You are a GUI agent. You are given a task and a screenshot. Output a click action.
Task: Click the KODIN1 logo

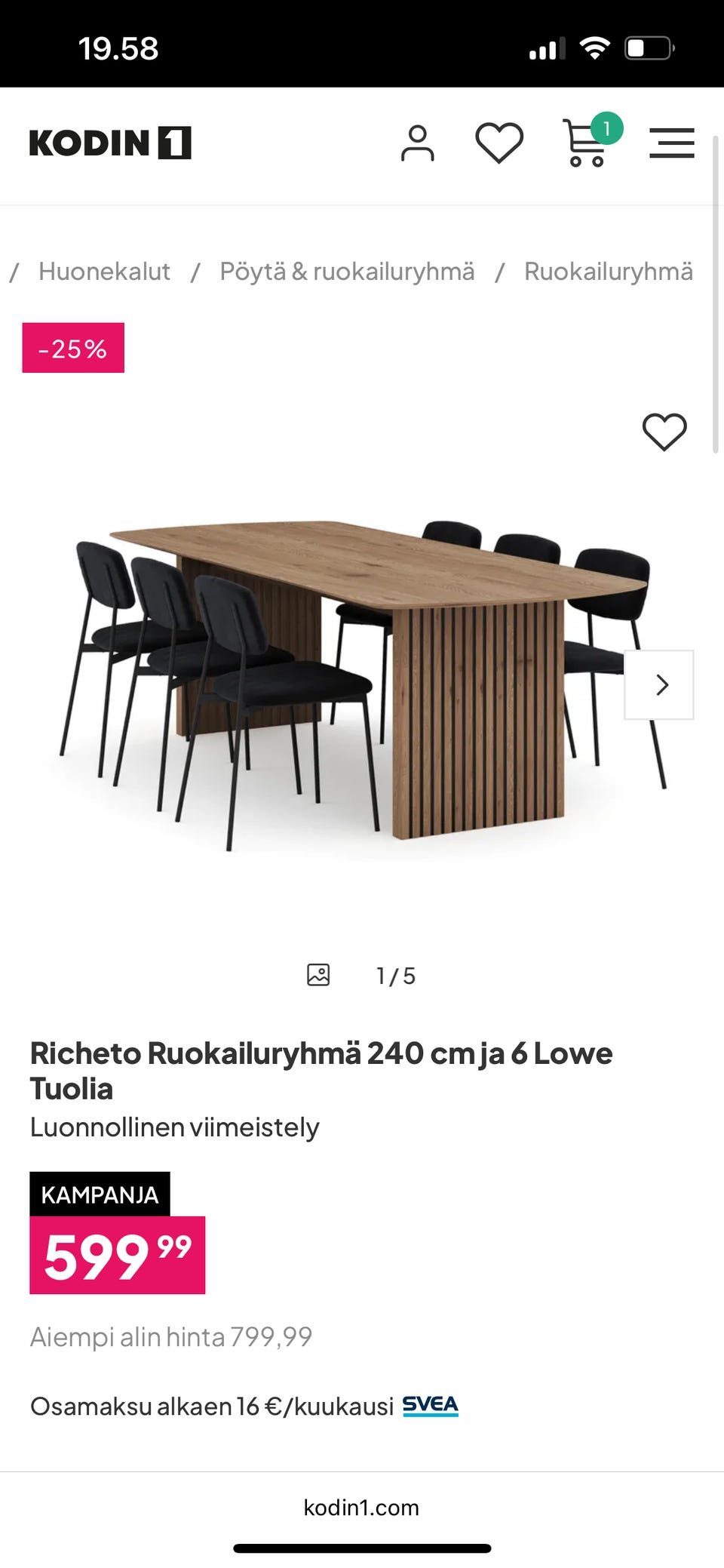[x=109, y=143]
